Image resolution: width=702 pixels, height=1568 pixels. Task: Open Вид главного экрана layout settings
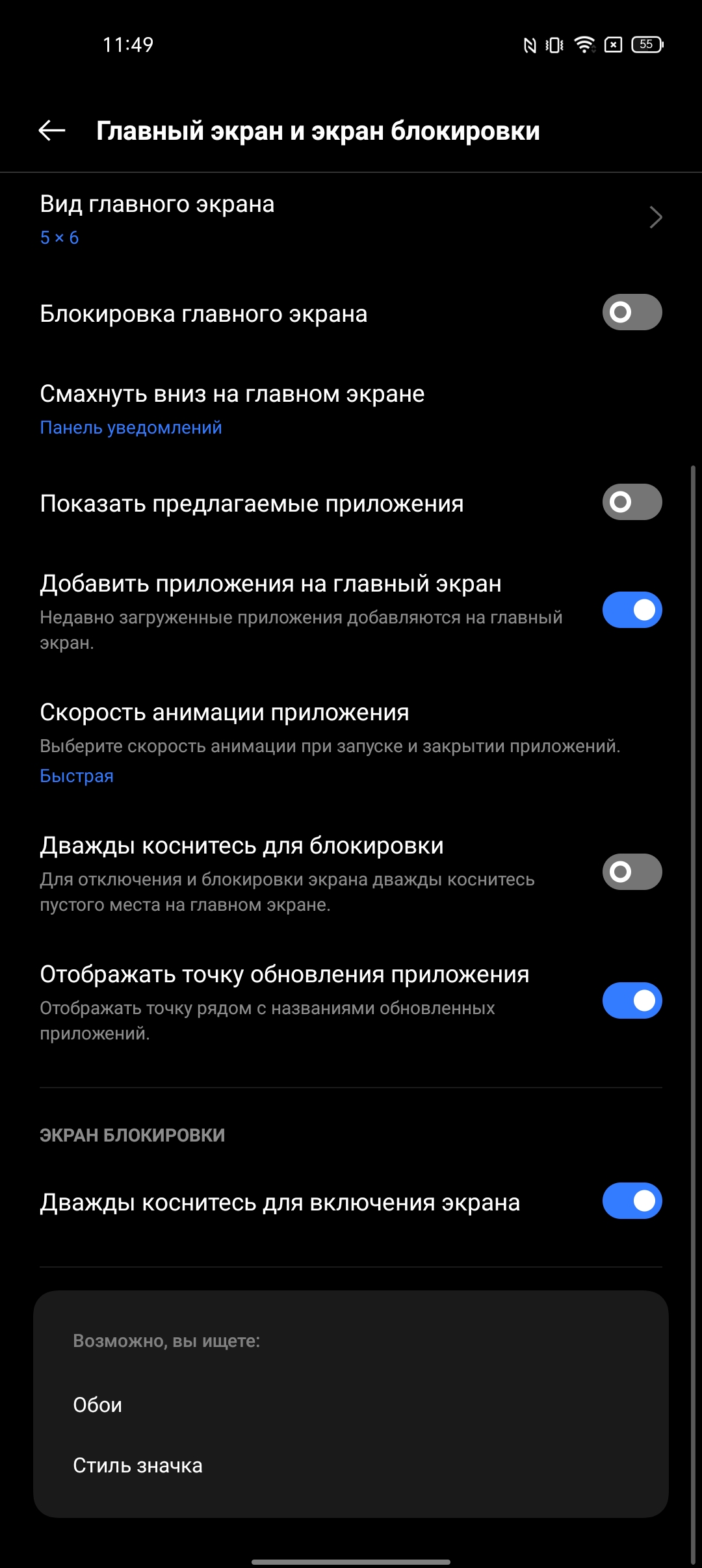point(351,218)
